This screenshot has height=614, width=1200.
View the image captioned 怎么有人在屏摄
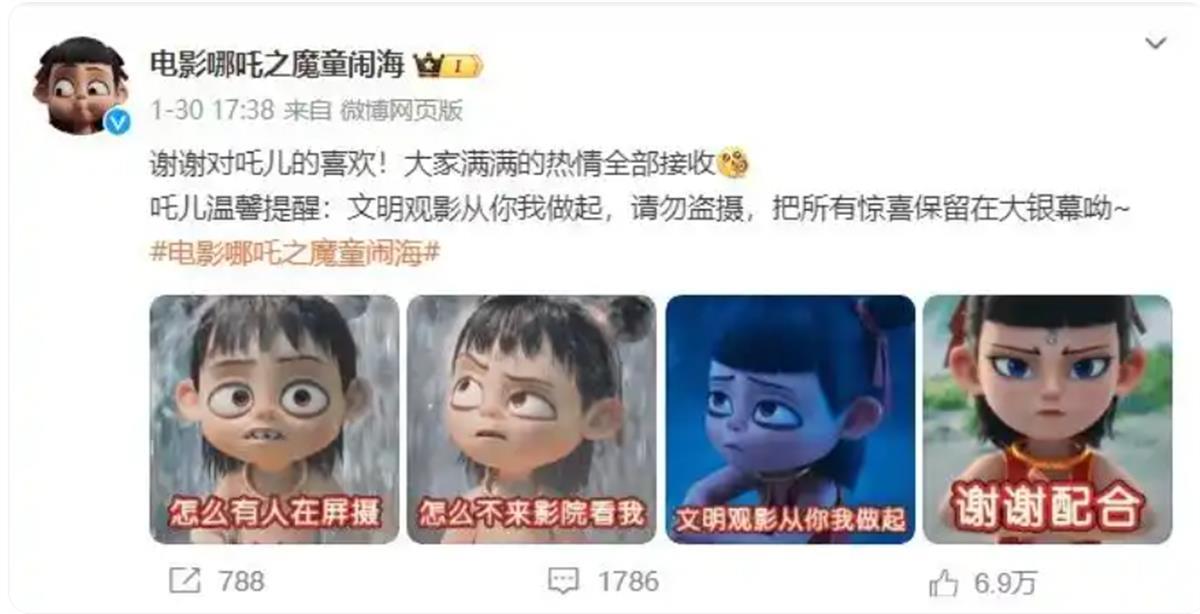pos(274,419)
